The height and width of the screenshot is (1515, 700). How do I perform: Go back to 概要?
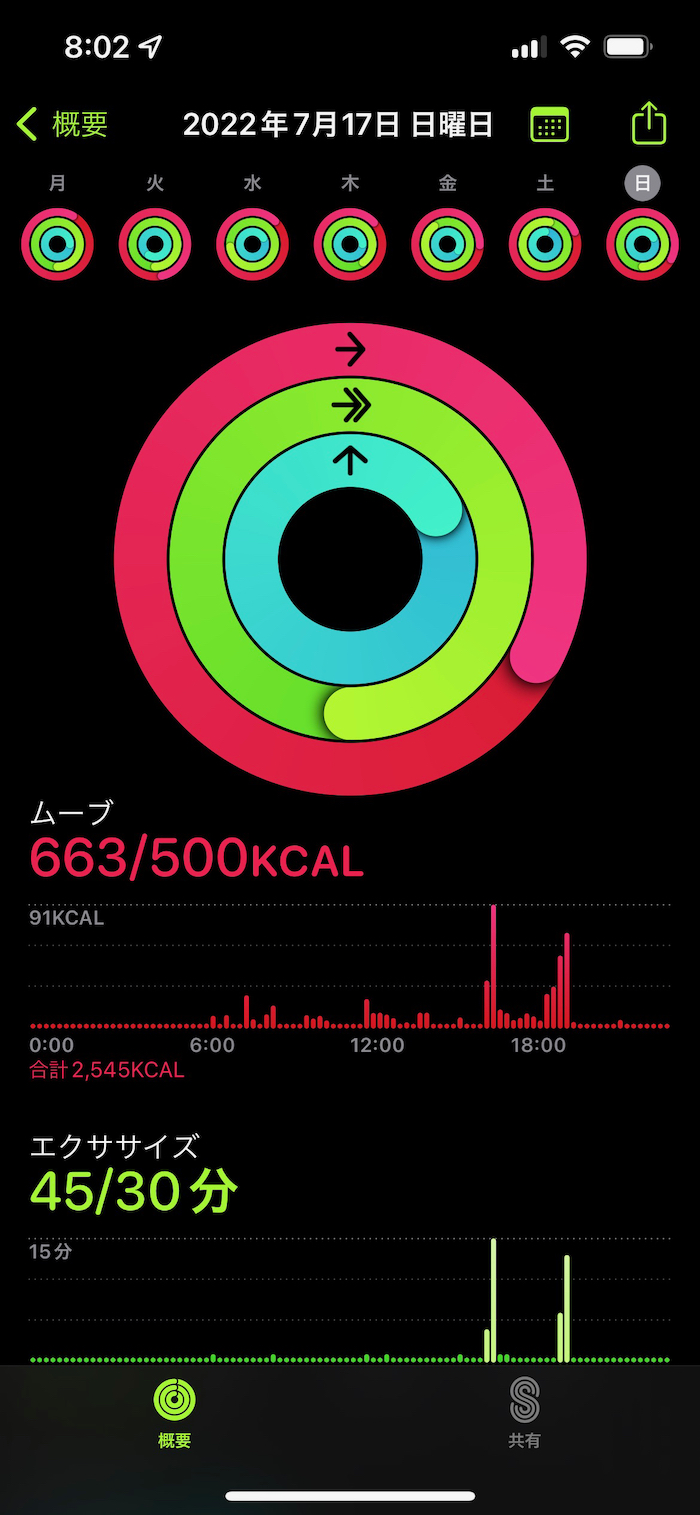pyautogui.click(x=63, y=124)
